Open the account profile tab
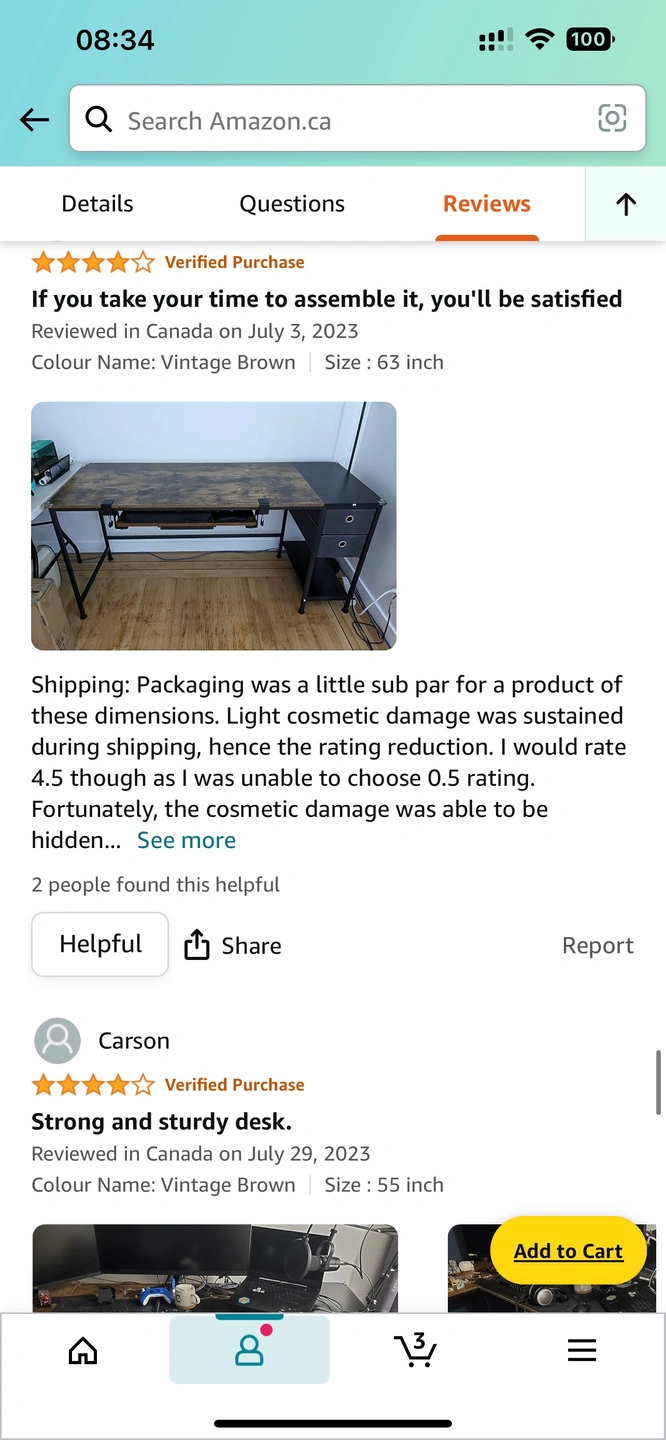 pos(249,1351)
